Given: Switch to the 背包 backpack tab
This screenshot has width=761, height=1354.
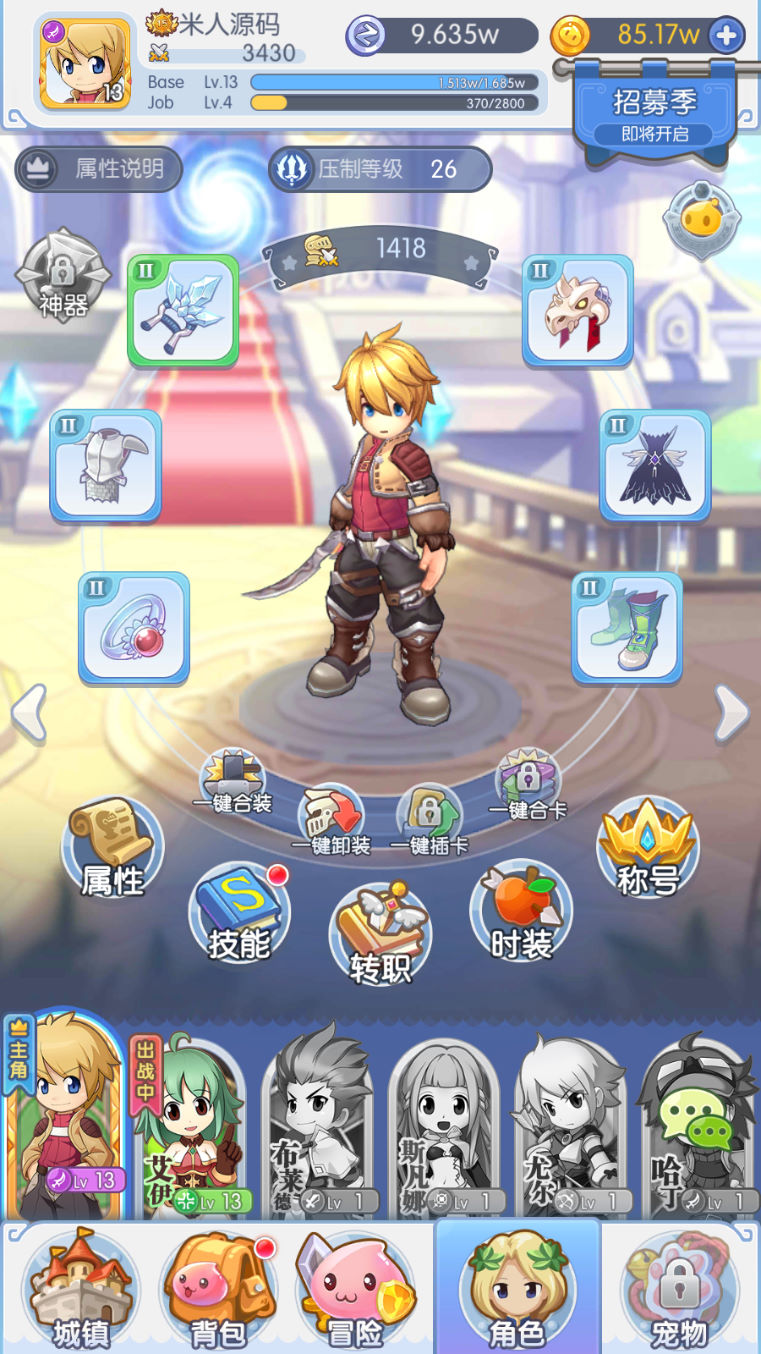Looking at the screenshot, I should [218, 1288].
